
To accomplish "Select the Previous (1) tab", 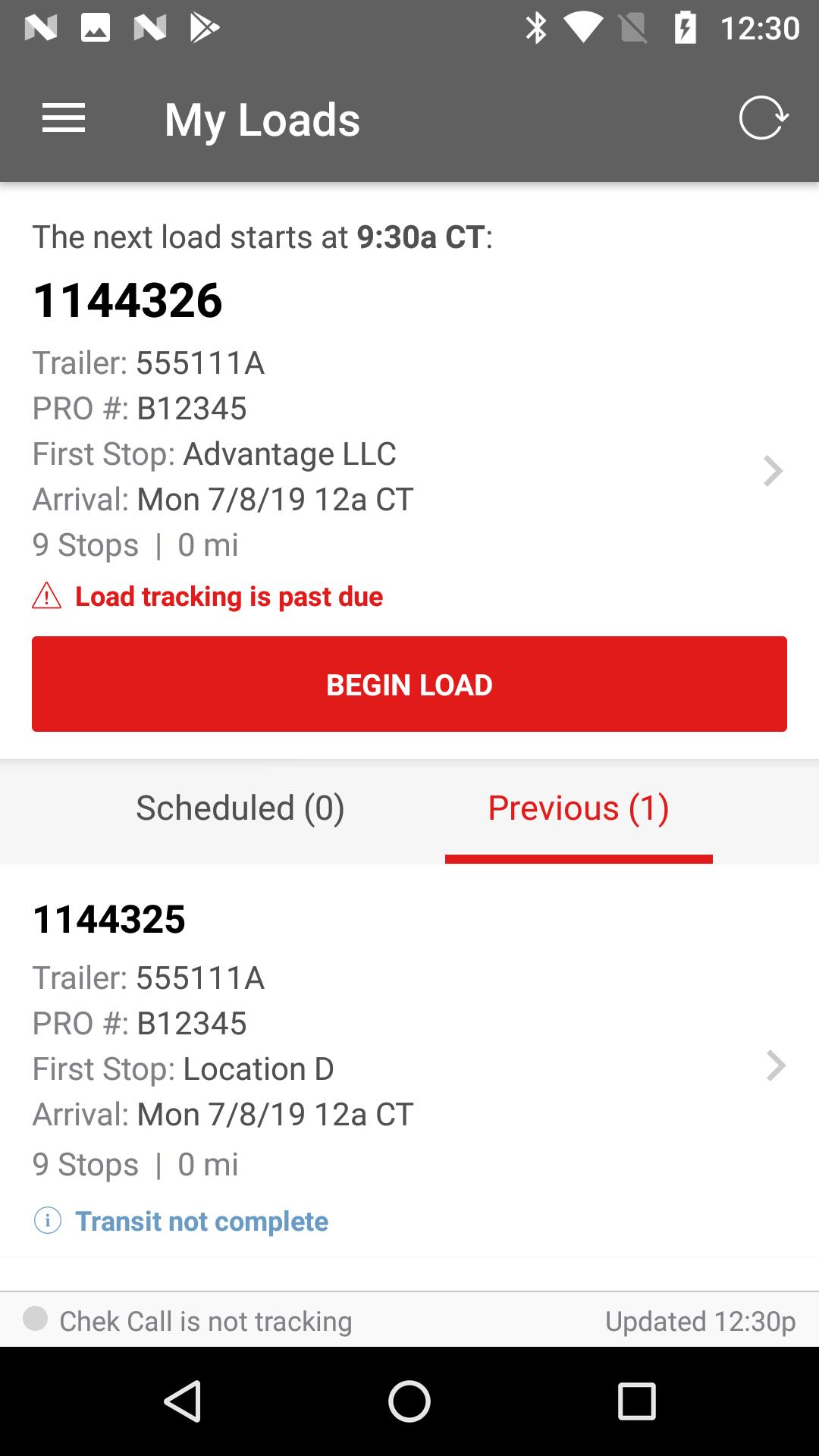I will (x=578, y=808).
